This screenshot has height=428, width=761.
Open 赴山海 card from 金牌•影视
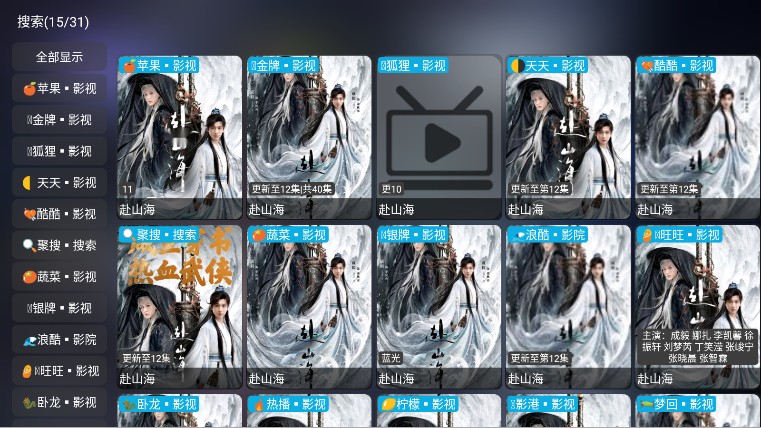[x=309, y=137]
